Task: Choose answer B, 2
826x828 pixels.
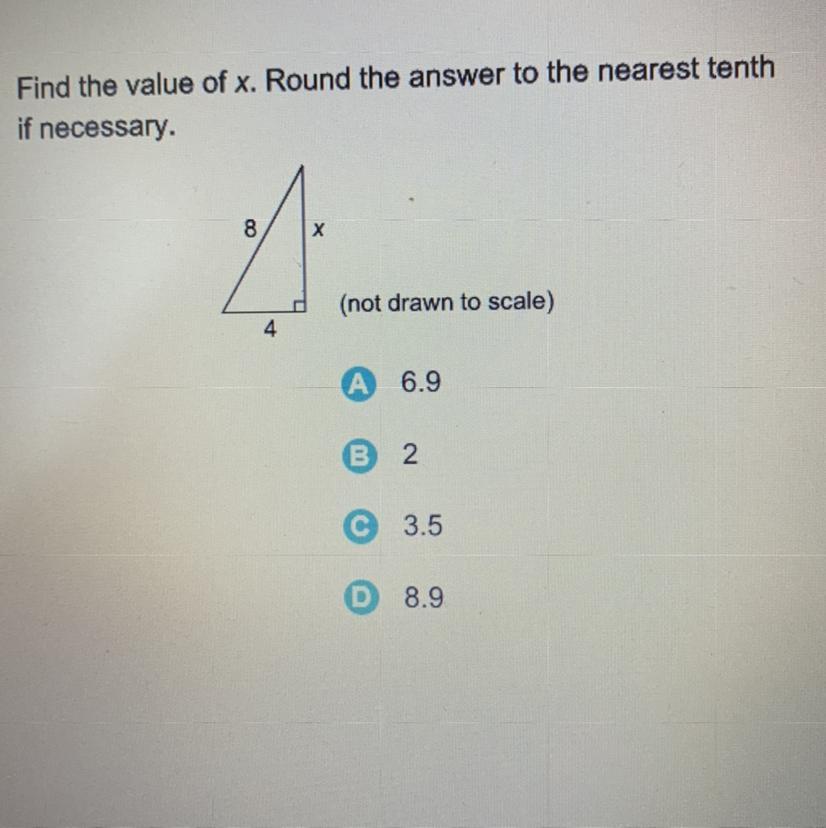Action: [355, 456]
